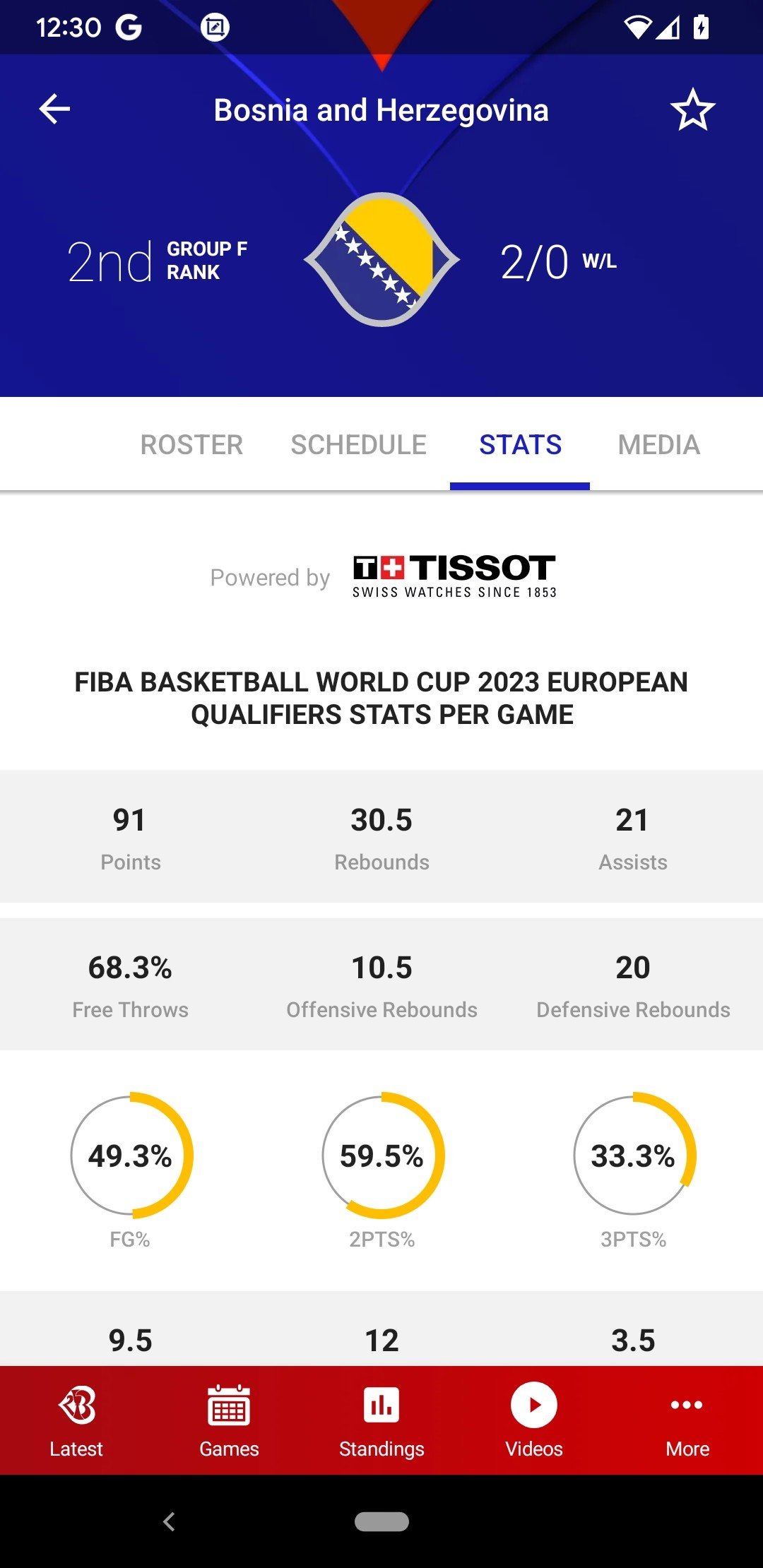View the Media tab
The height and width of the screenshot is (1568, 763).
click(658, 445)
